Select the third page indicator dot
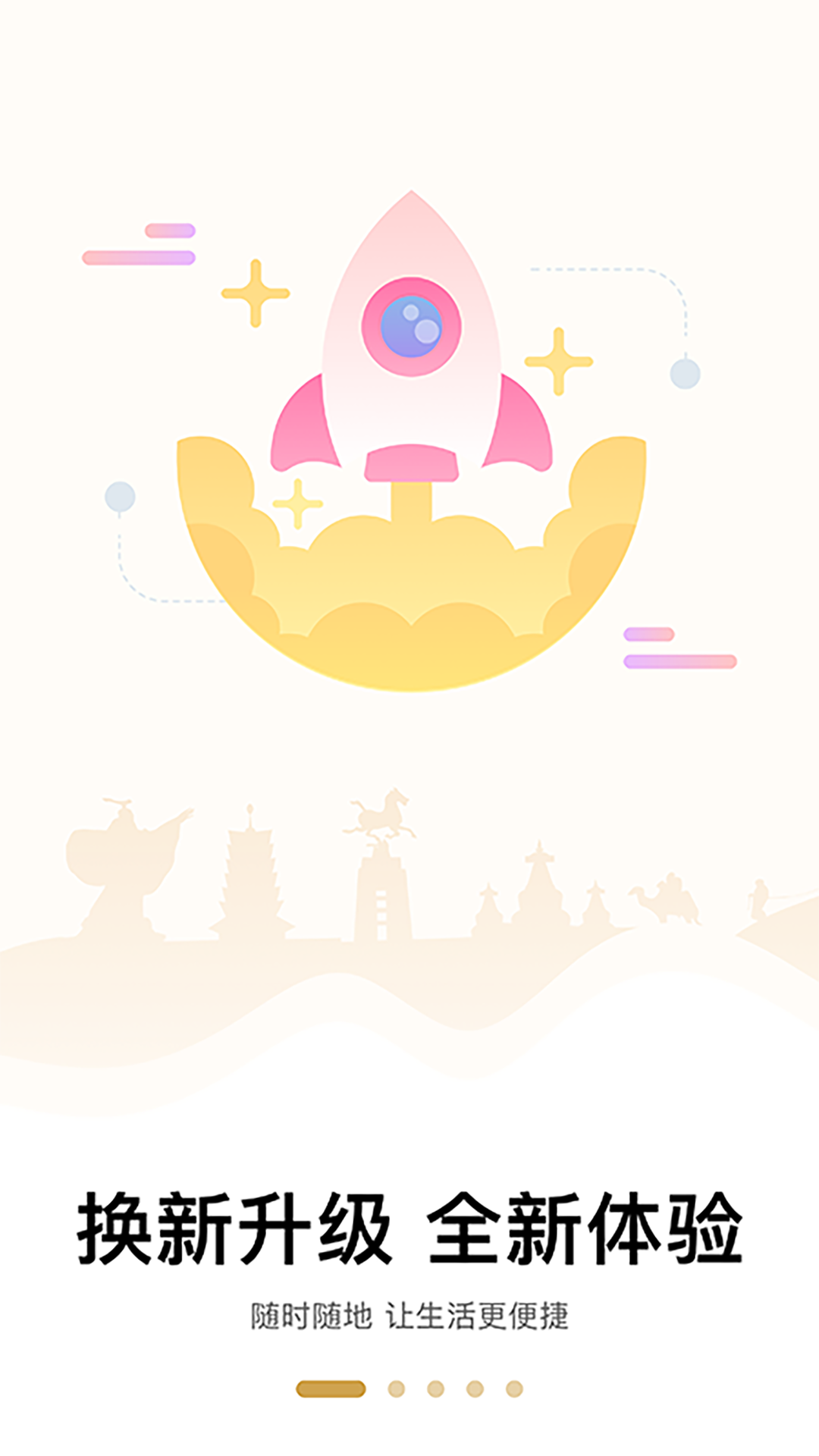Image resolution: width=819 pixels, height=1456 pixels. coord(435,1389)
